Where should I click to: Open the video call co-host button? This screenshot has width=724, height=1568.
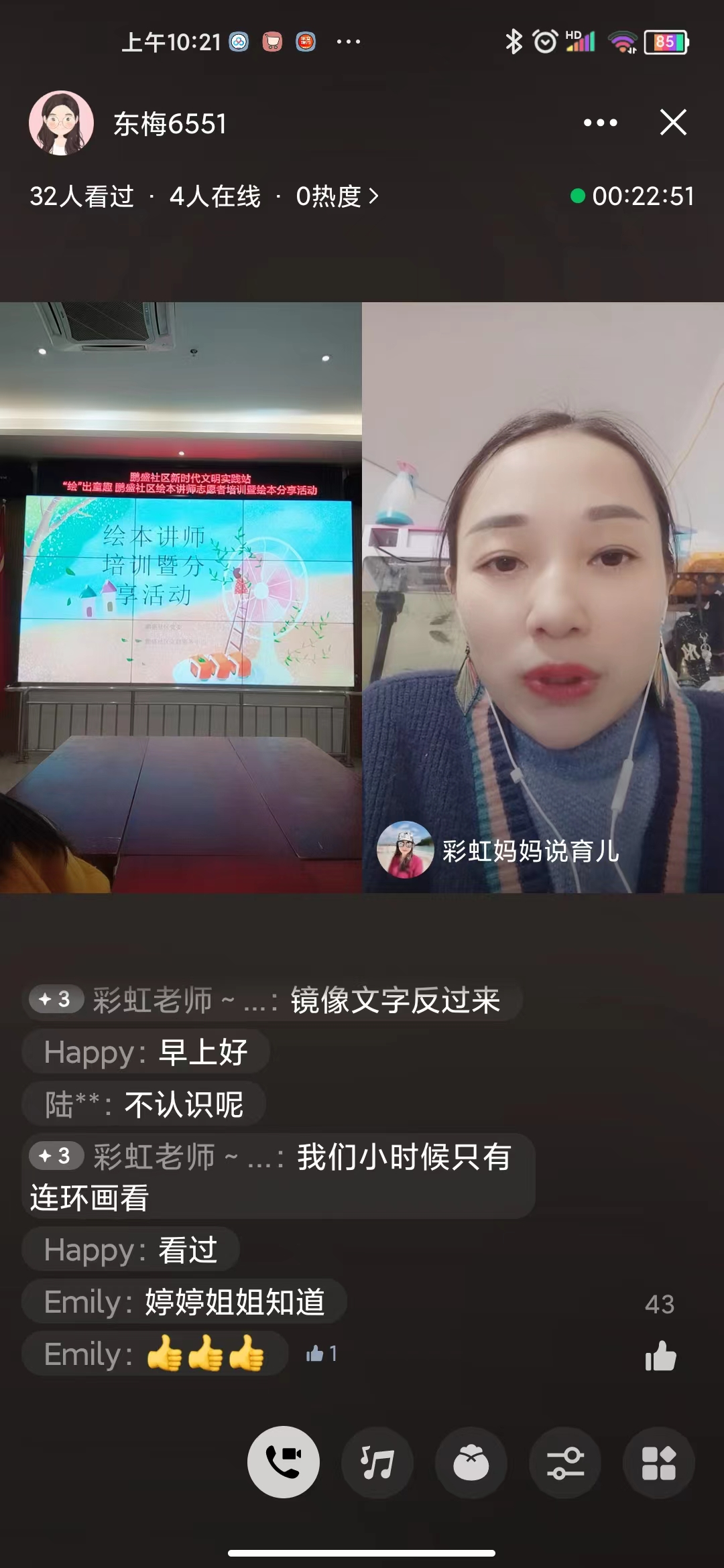[284, 1462]
